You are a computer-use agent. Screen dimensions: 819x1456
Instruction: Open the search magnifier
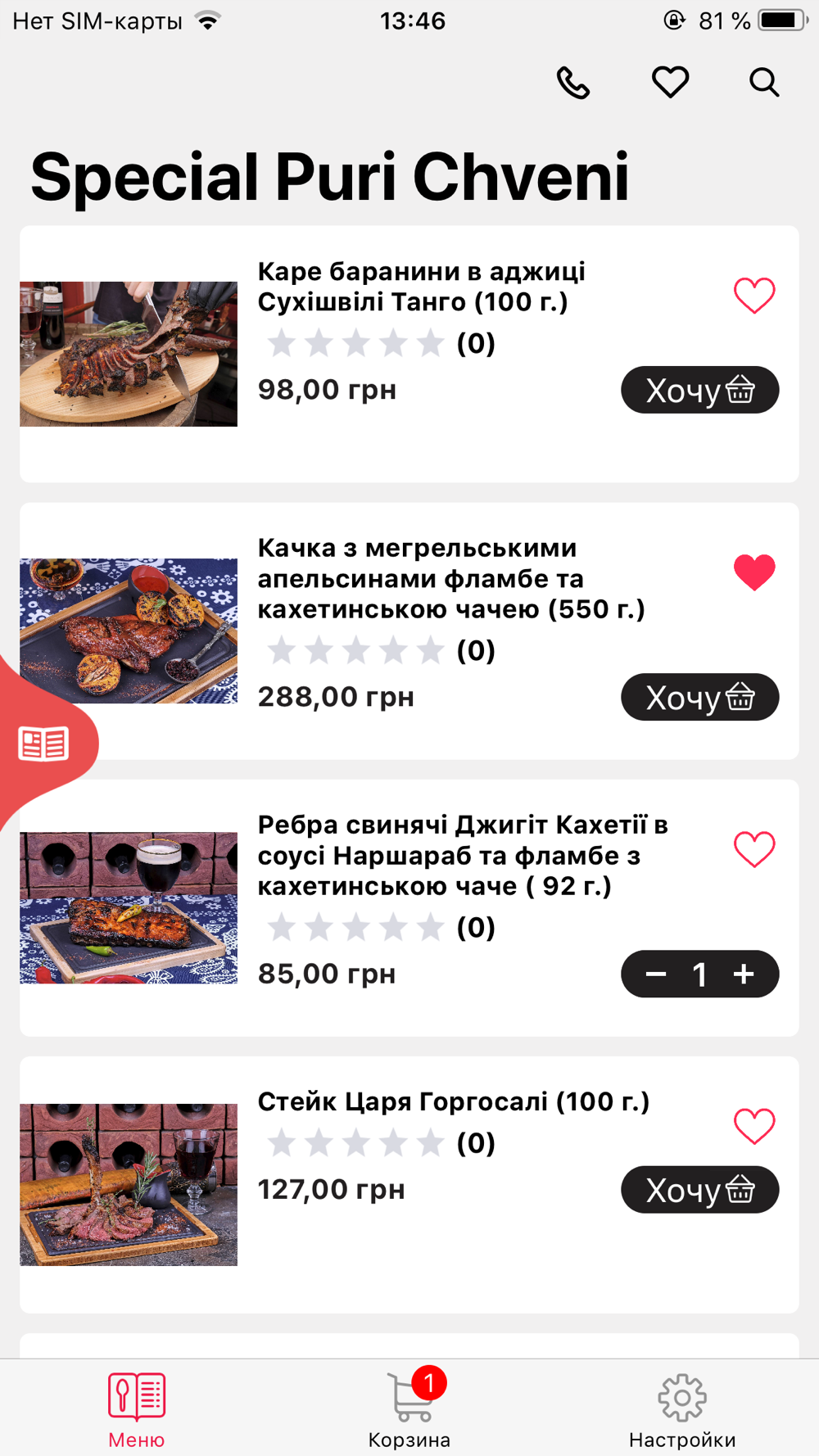click(x=763, y=83)
